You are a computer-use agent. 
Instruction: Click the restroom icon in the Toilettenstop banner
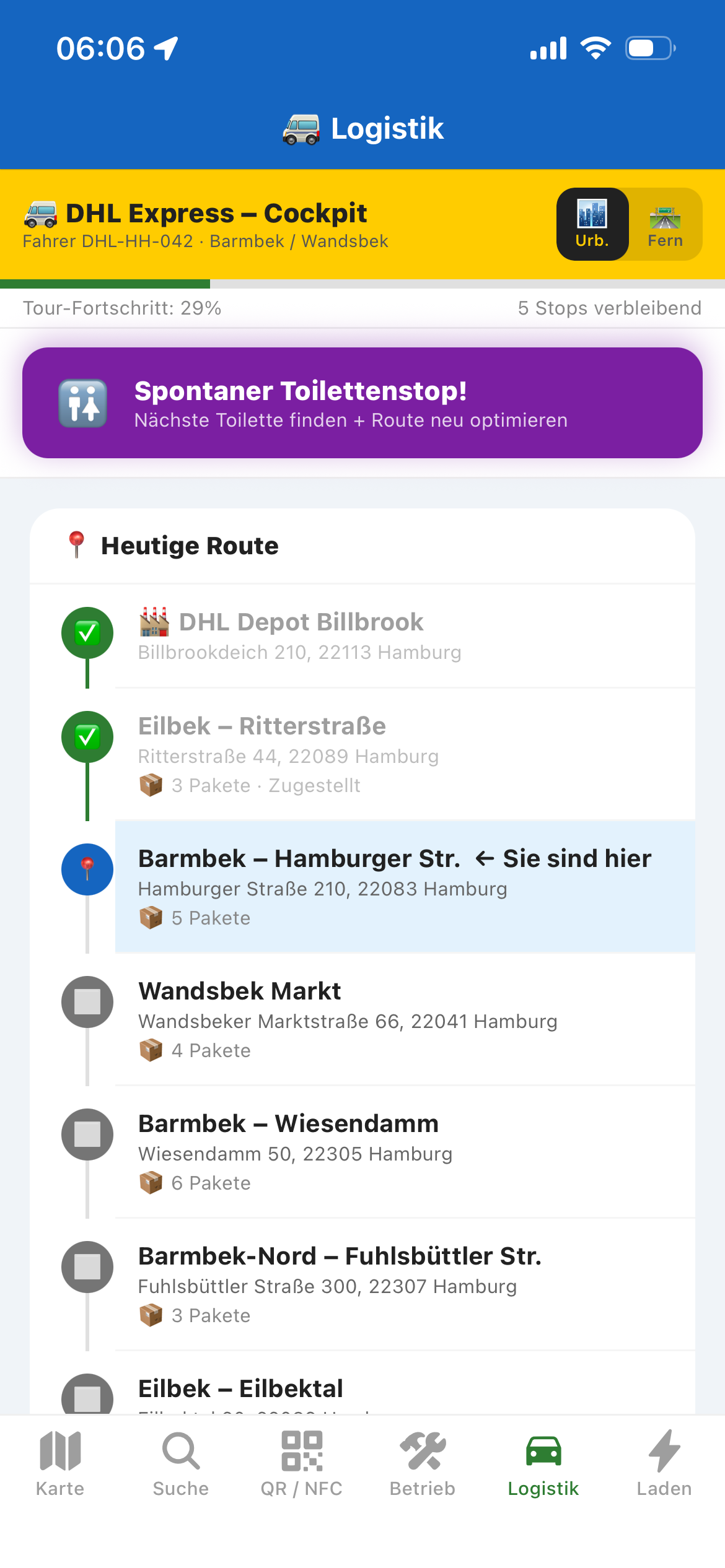(x=83, y=404)
